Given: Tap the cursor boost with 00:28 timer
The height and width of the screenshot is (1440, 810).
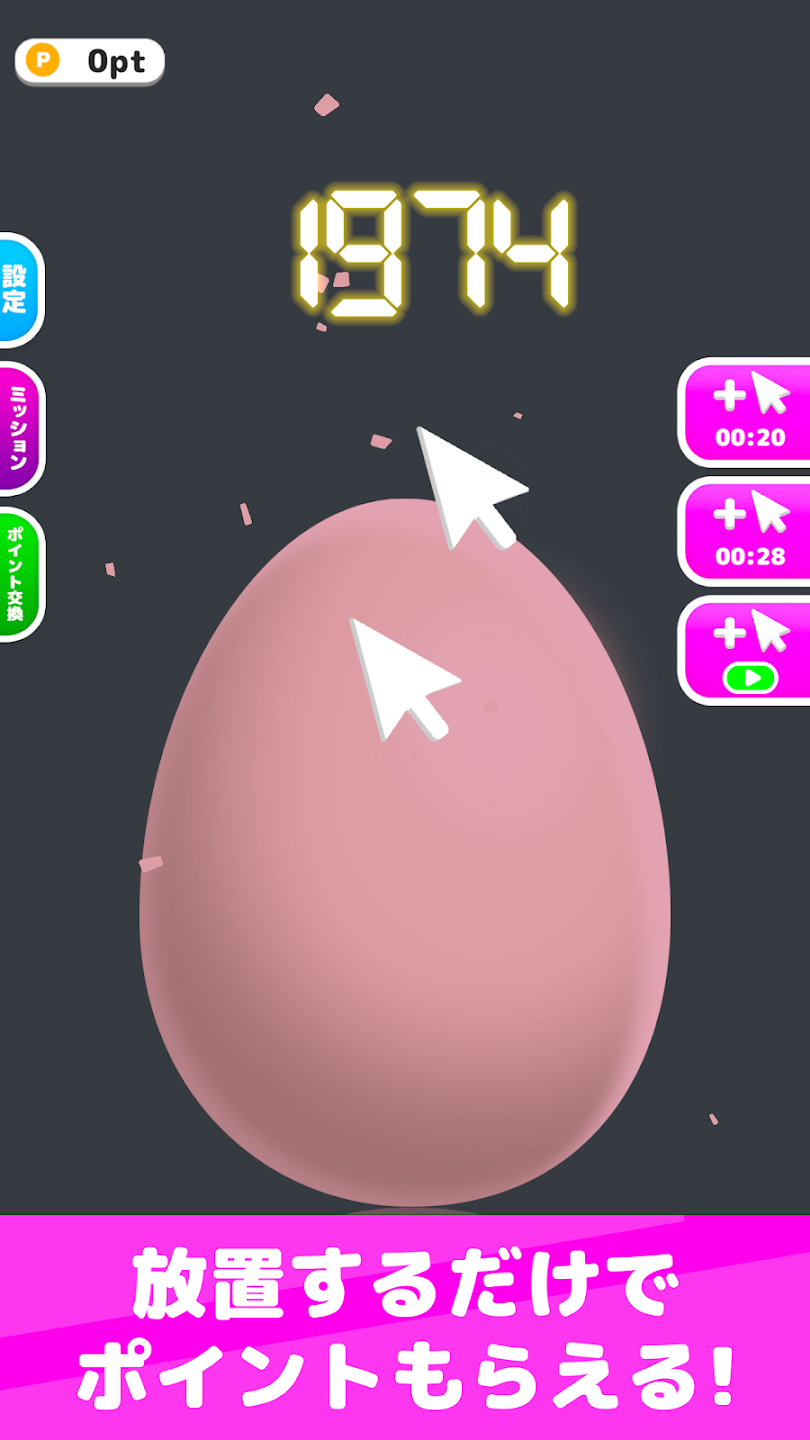Looking at the screenshot, I should (748, 531).
